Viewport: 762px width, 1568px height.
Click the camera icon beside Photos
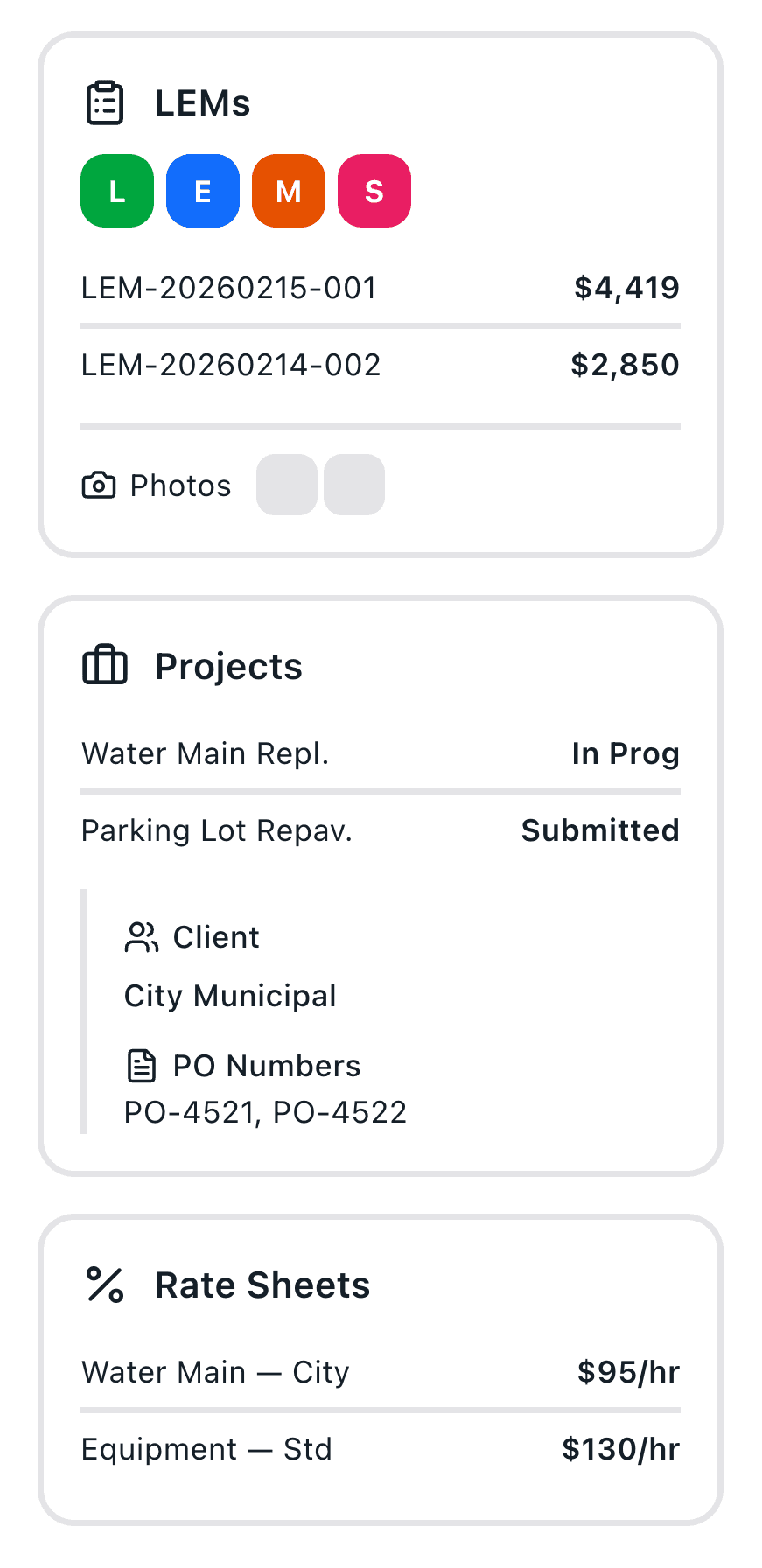coord(100,486)
